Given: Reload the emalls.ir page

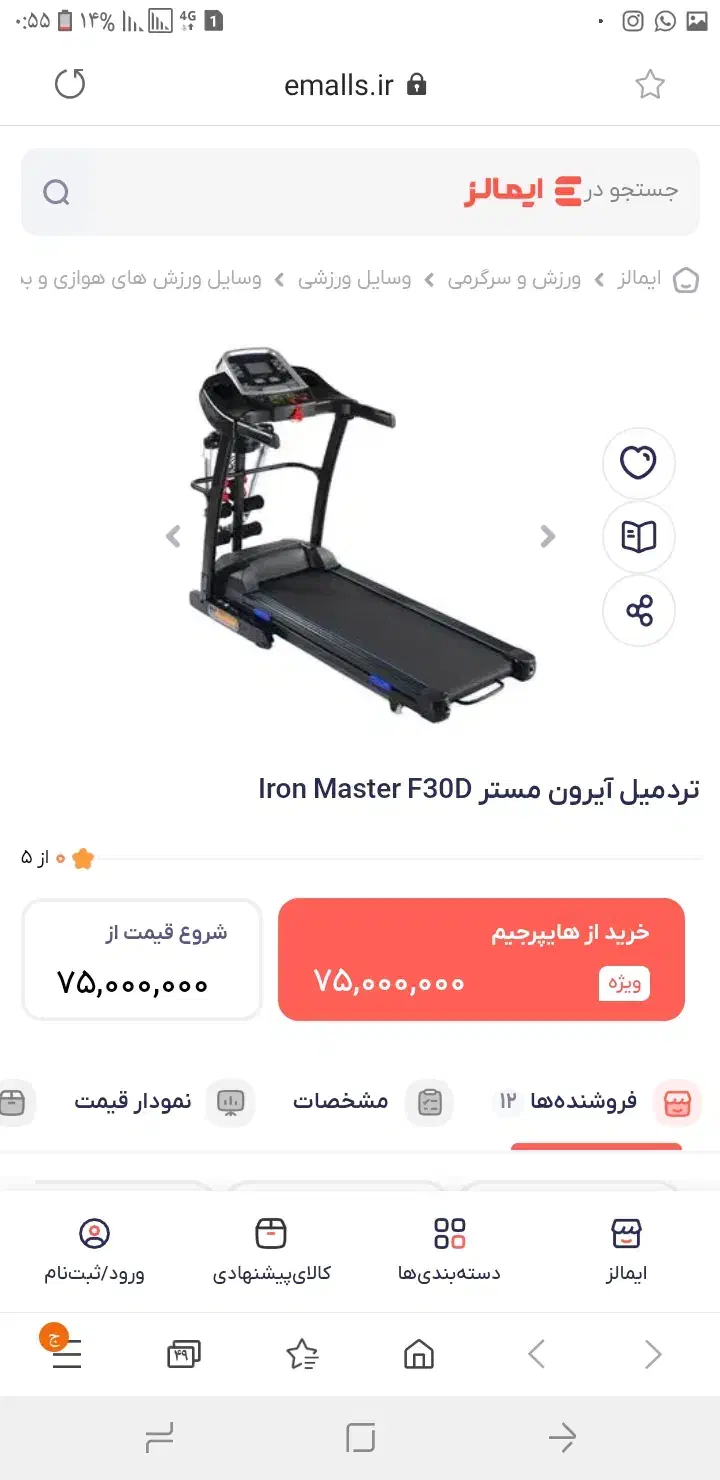Looking at the screenshot, I should [70, 85].
